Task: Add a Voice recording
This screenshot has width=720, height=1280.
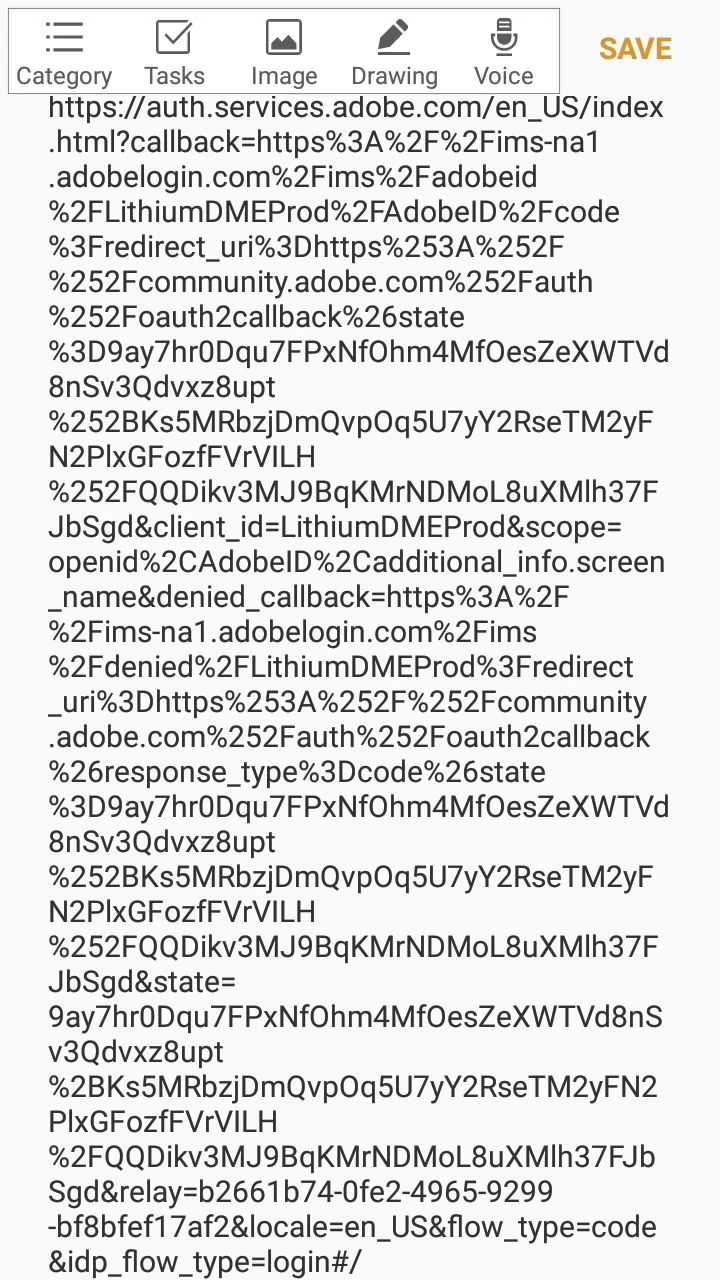Action: (504, 53)
